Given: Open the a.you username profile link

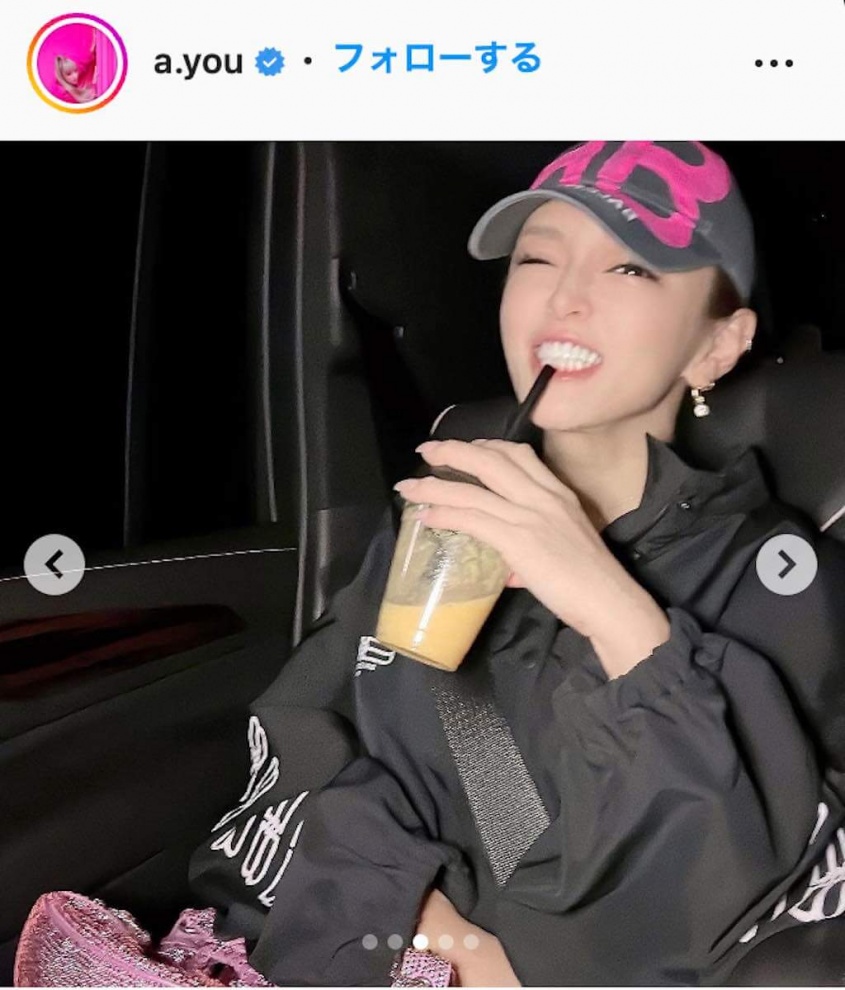Looking at the screenshot, I should coord(198,62).
